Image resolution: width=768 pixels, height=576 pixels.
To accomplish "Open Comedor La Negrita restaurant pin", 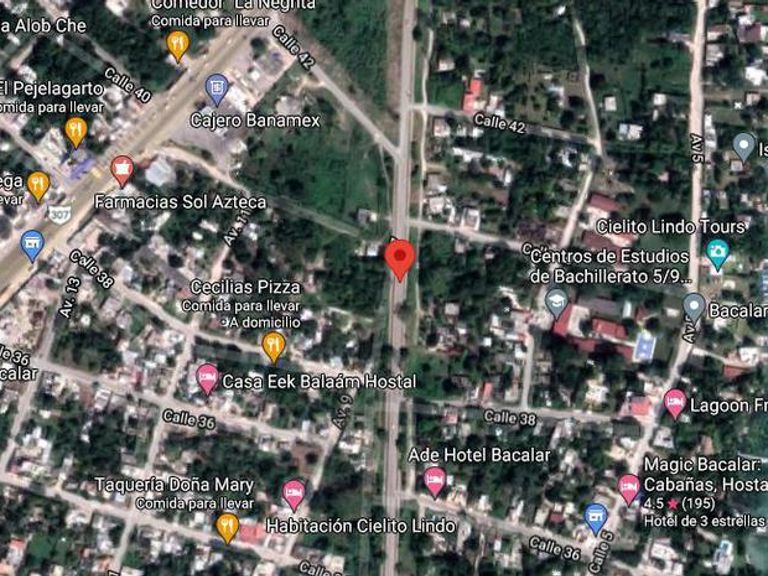I will (178, 47).
